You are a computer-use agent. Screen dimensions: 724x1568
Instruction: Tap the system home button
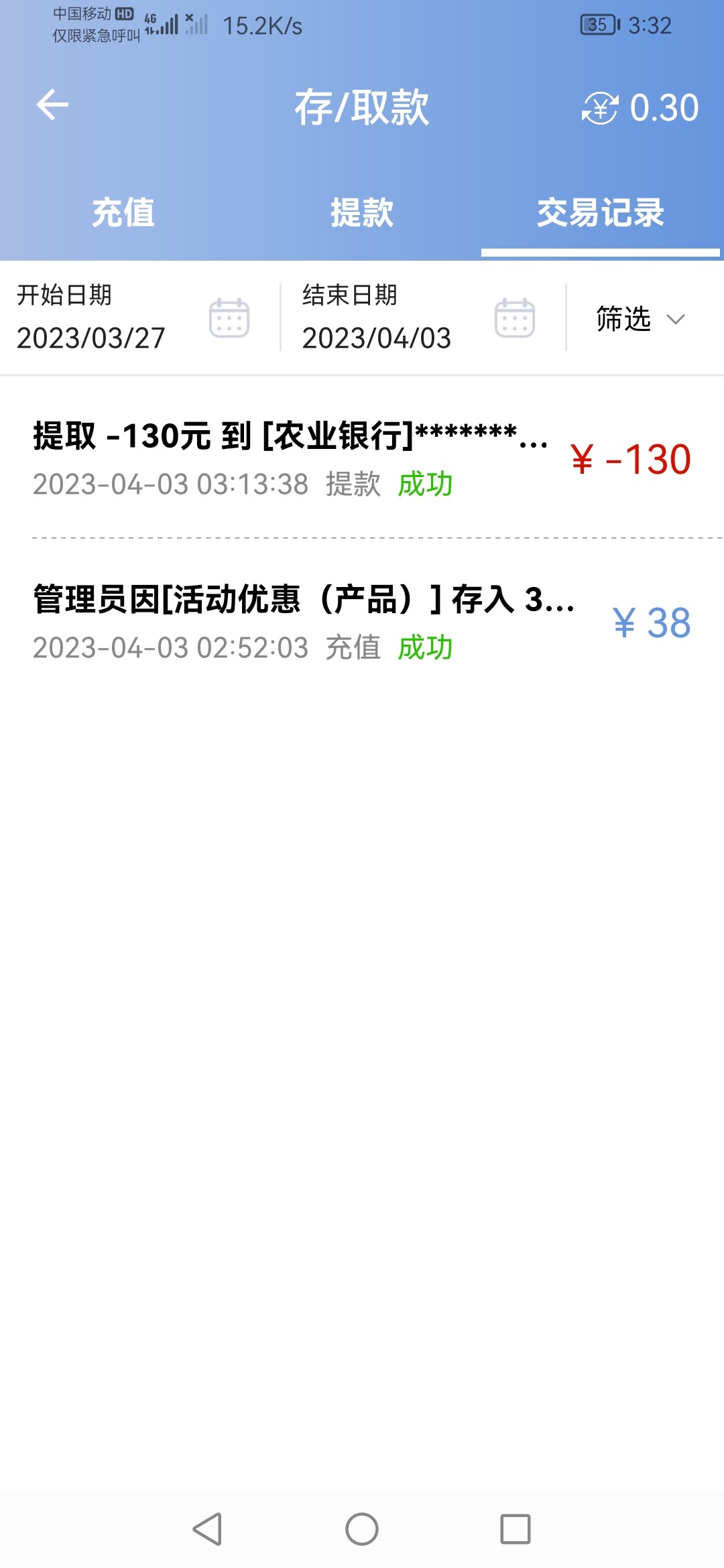tap(362, 1529)
